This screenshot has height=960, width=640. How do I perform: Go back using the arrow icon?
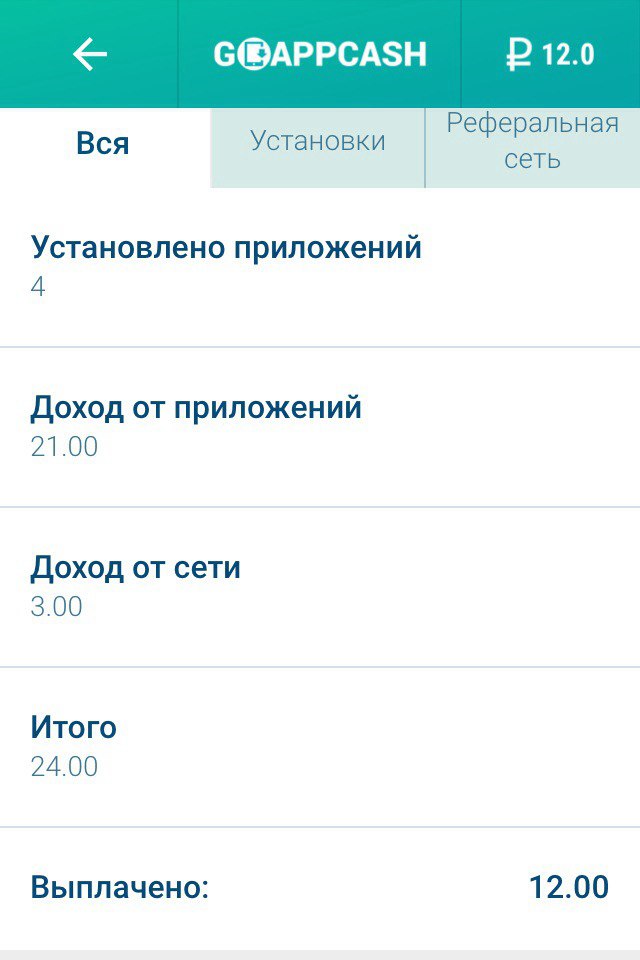point(90,54)
